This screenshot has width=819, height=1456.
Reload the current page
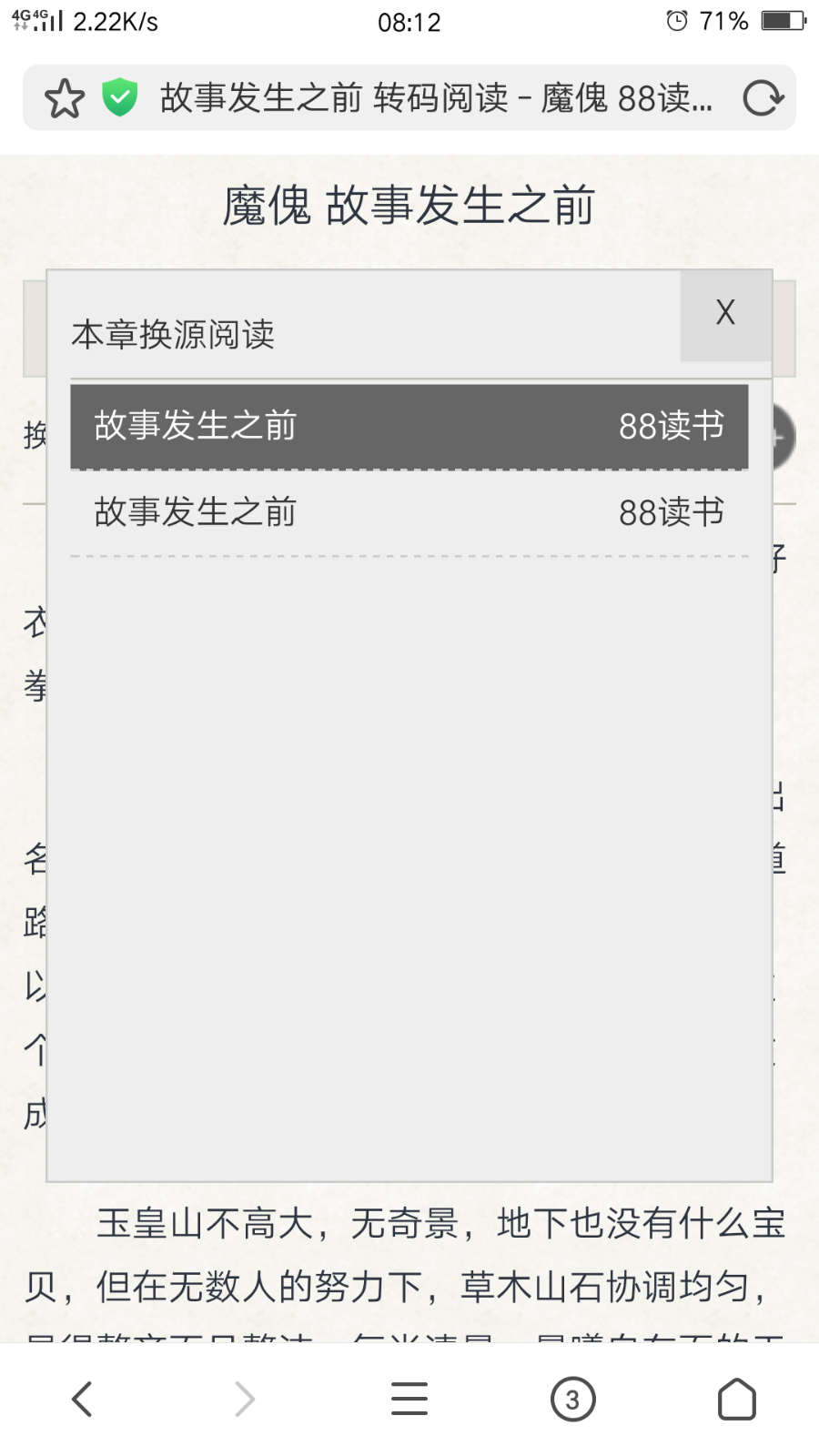pos(763,98)
